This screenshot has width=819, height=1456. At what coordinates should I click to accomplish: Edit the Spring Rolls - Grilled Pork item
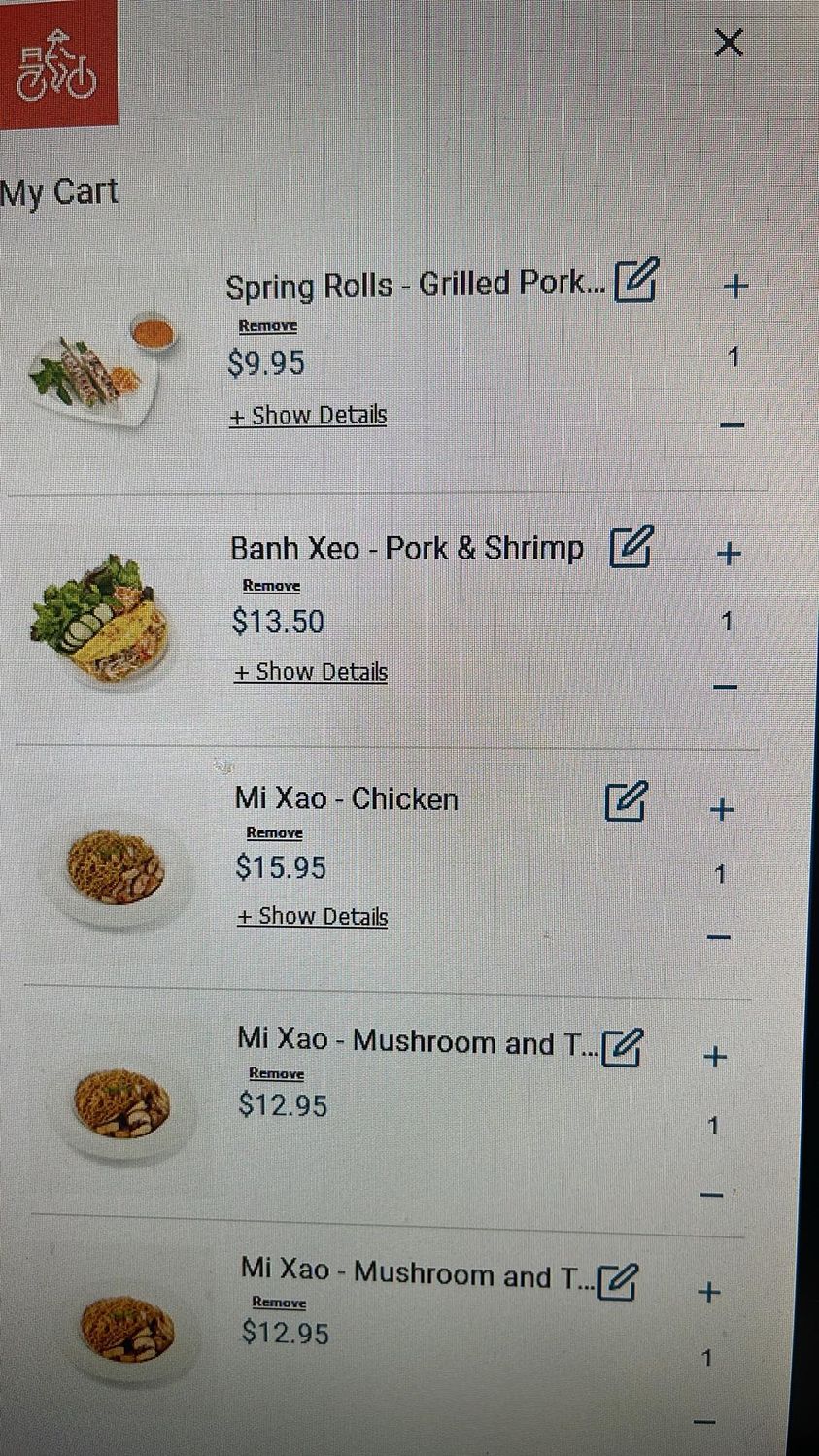(636, 281)
